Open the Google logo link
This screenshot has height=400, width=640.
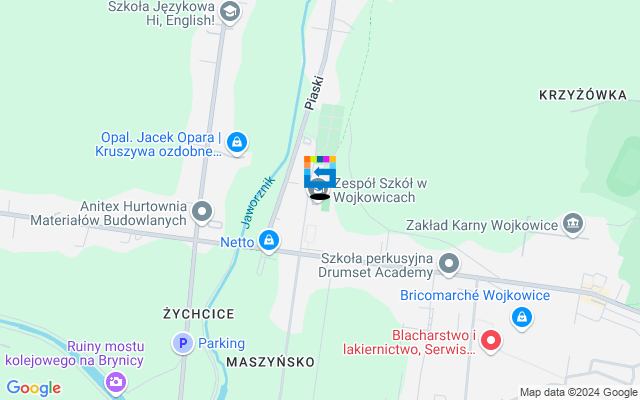pos(33,388)
